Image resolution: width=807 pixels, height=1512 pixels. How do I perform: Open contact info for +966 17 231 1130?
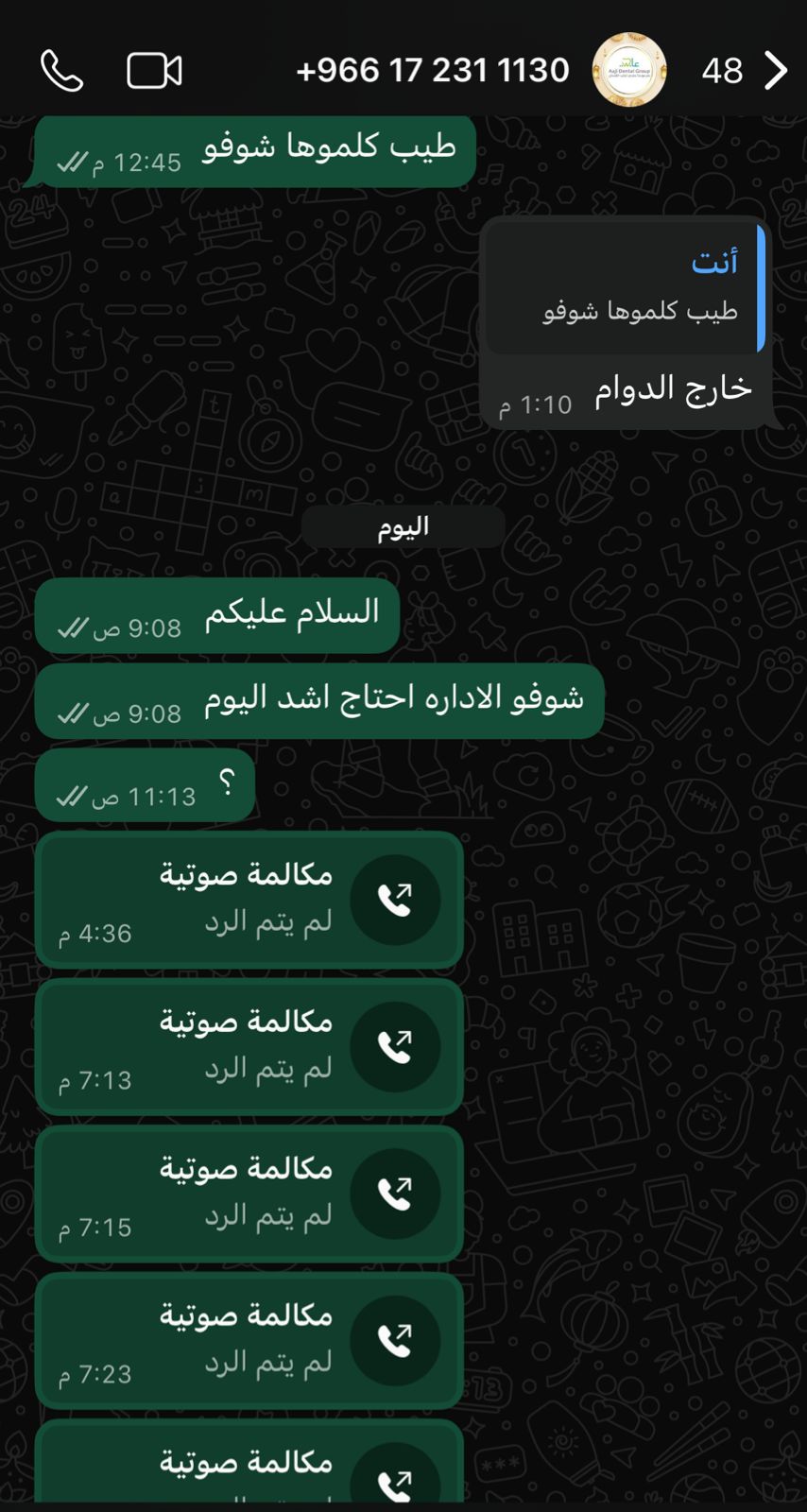click(x=433, y=71)
